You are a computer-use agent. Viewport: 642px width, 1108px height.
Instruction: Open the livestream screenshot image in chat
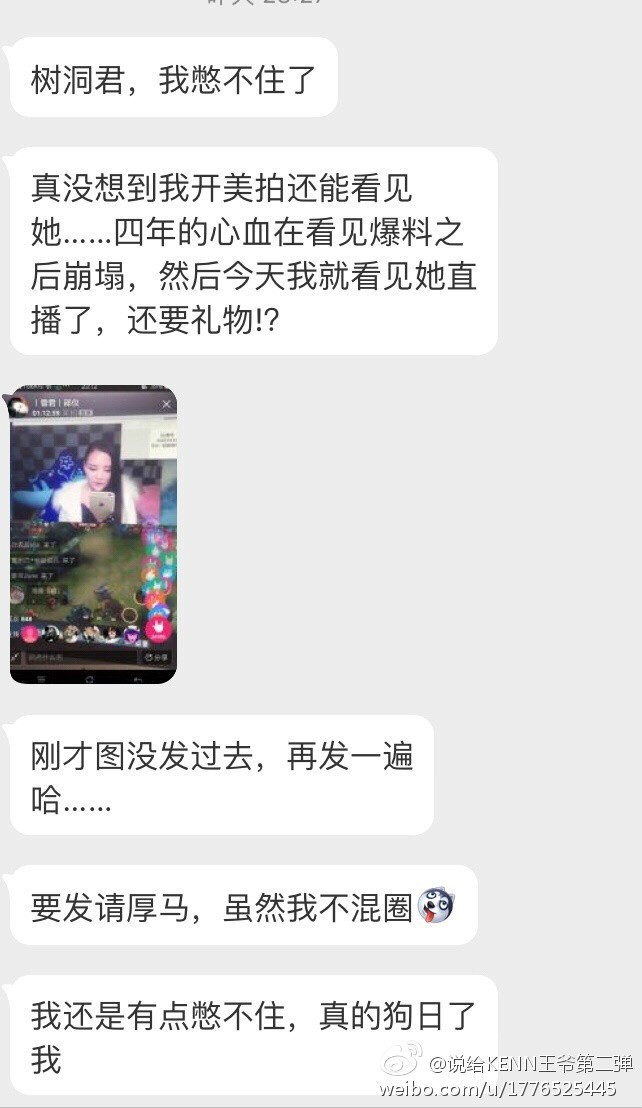coord(93,534)
